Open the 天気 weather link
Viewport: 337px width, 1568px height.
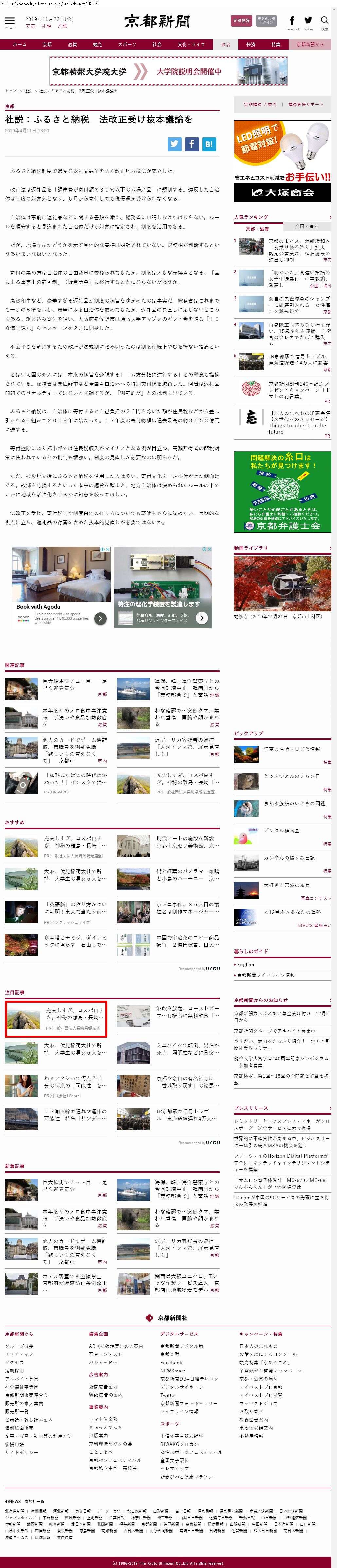point(30,26)
